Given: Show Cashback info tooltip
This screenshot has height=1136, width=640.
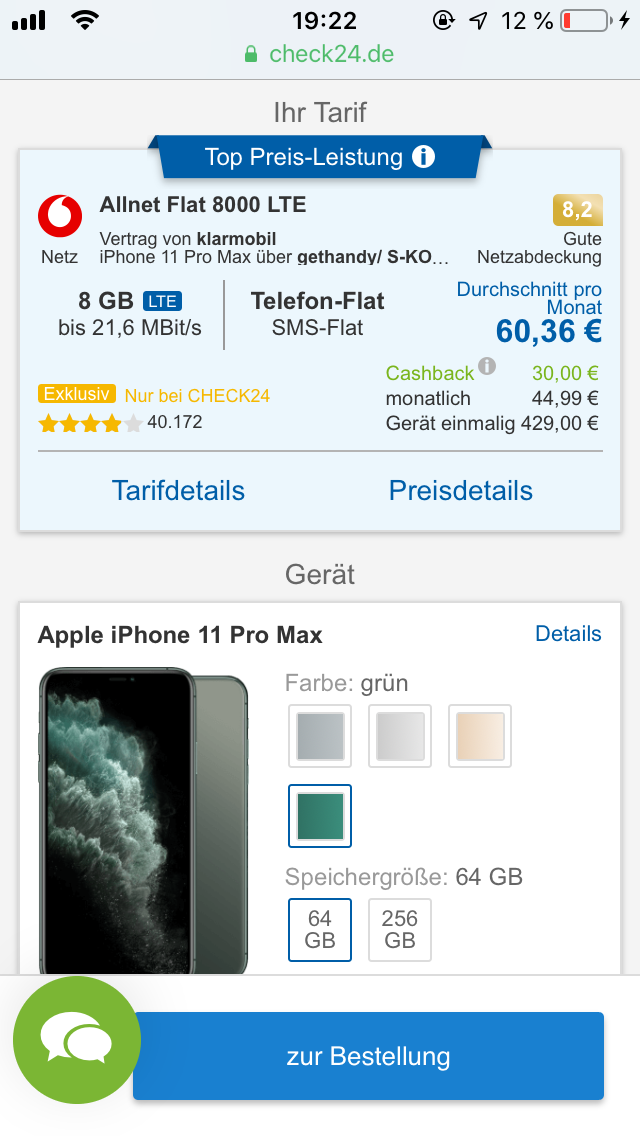Looking at the screenshot, I should click(486, 366).
